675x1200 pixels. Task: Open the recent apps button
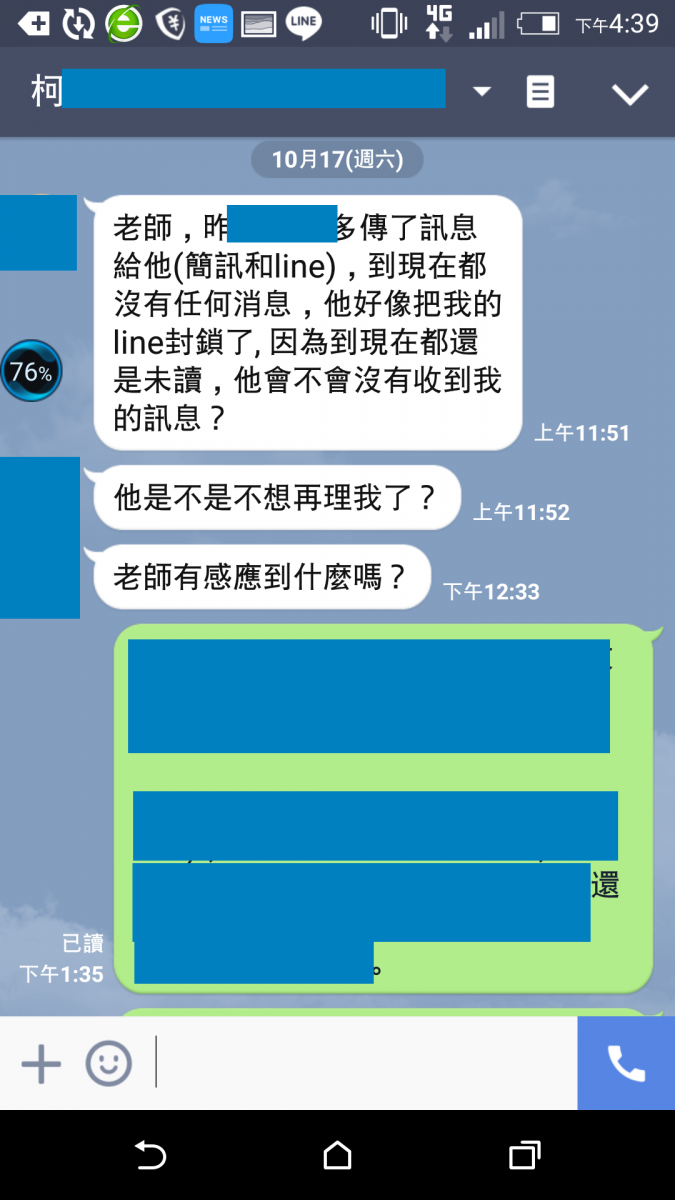(524, 1156)
